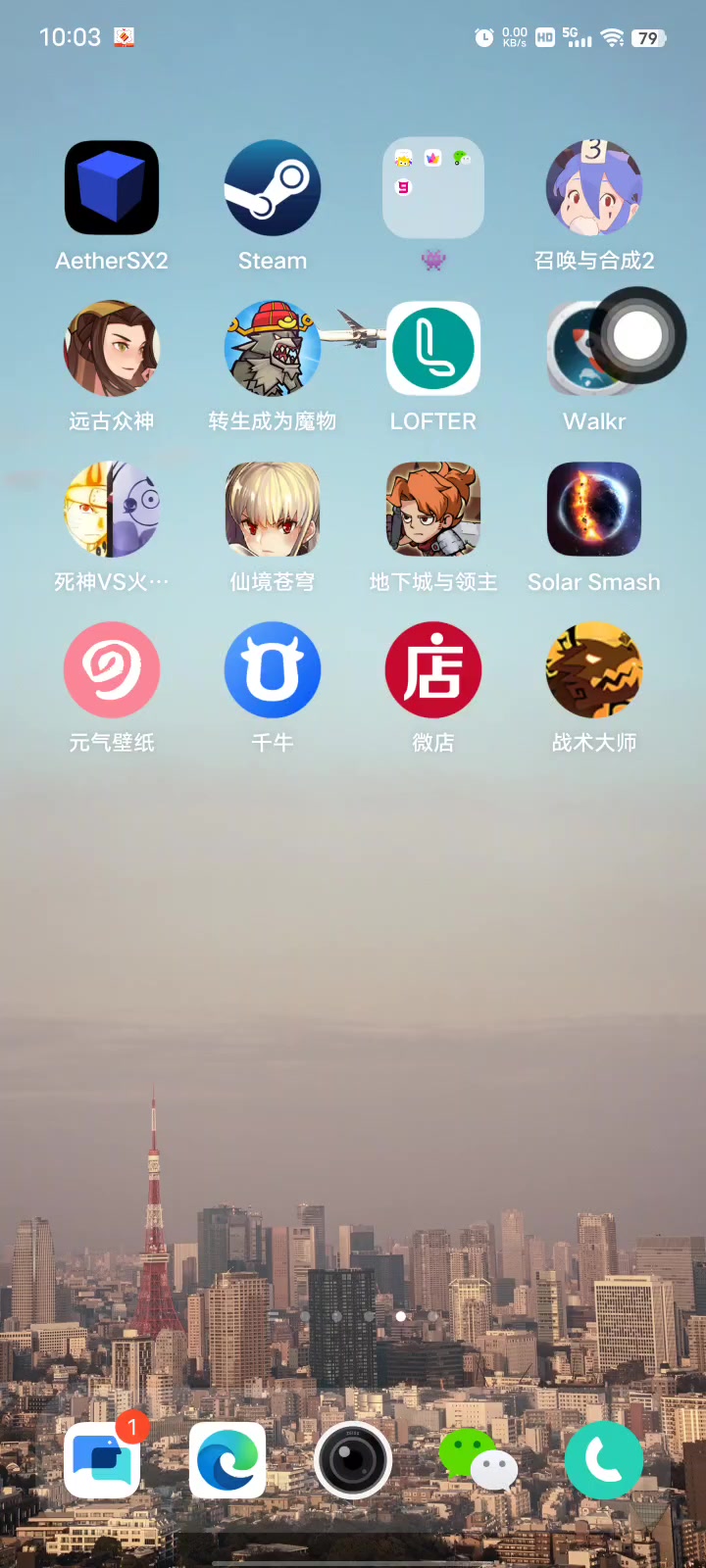Open 仙境苍穹 game
Image resolution: width=706 pixels, height=1568 pixels.
(x=273, y=510)
